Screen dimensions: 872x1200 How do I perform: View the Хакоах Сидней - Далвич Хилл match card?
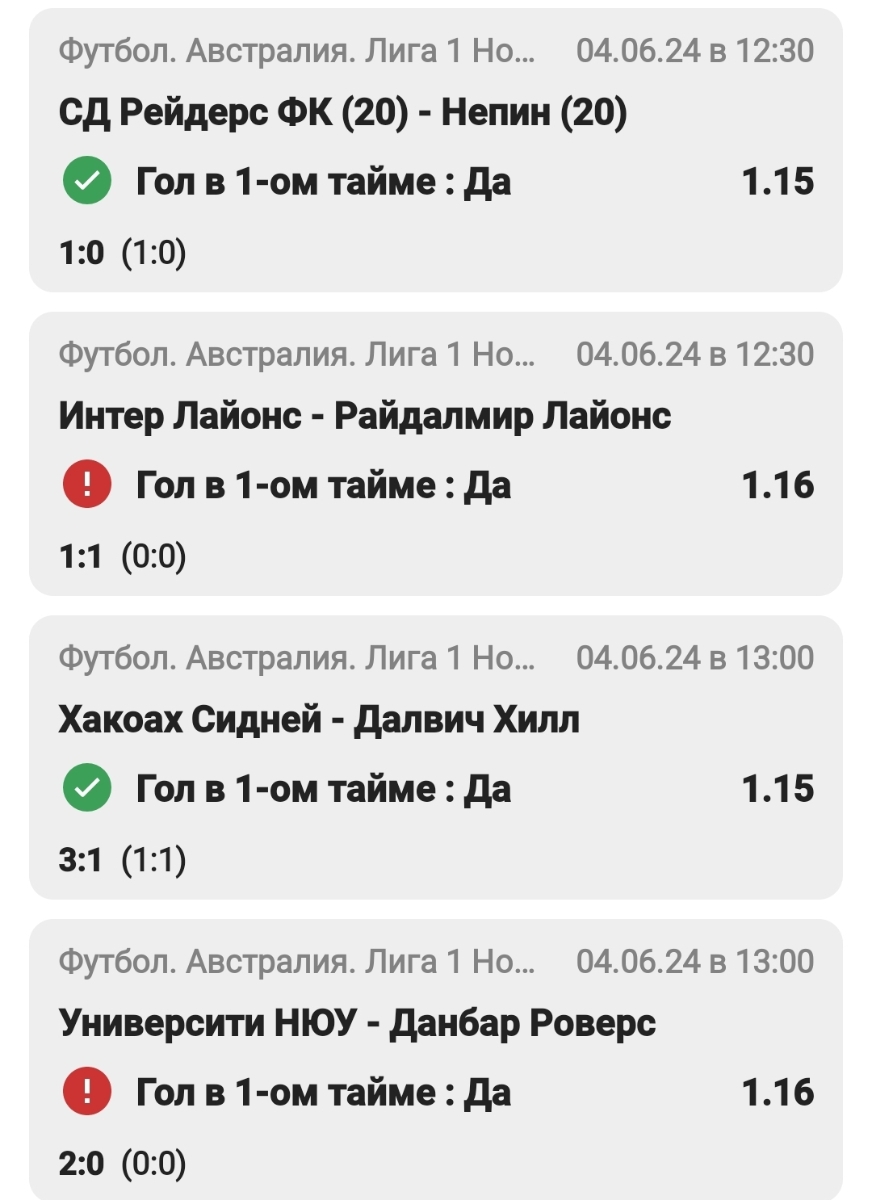pyautogui.click(x=319, y=720)
